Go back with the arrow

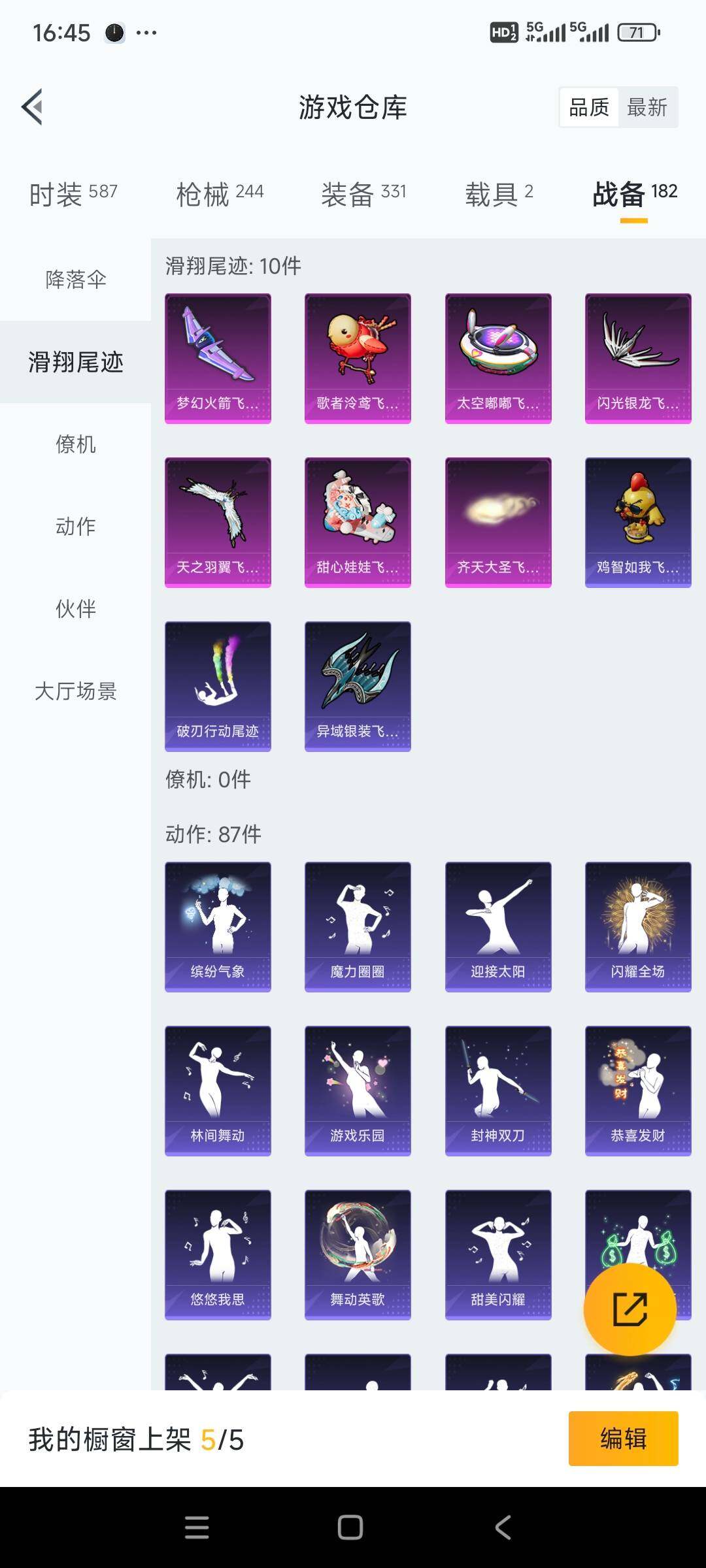[x=32, y=108]
